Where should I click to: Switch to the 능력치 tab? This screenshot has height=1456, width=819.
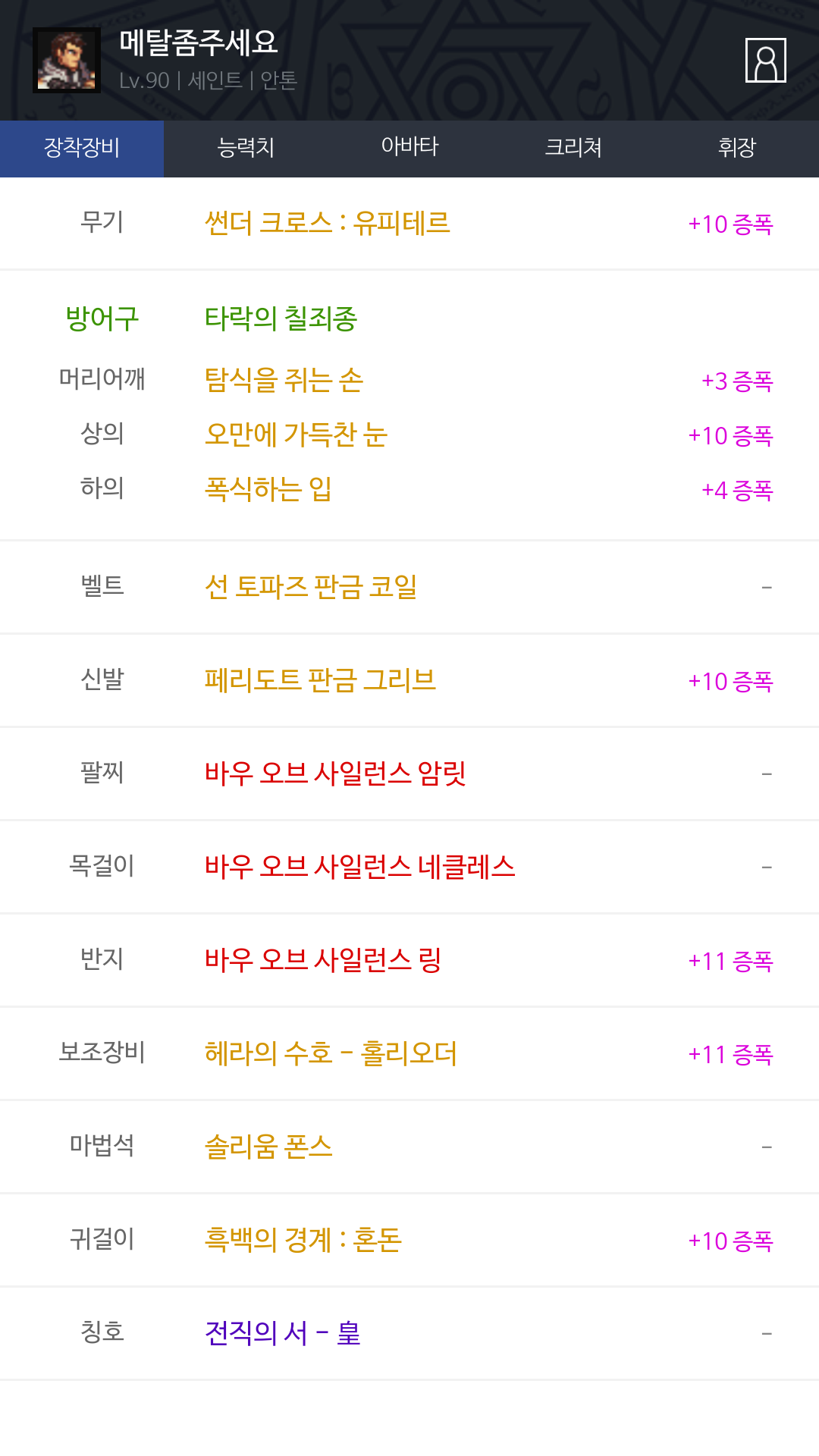click(x=246, y=149)
